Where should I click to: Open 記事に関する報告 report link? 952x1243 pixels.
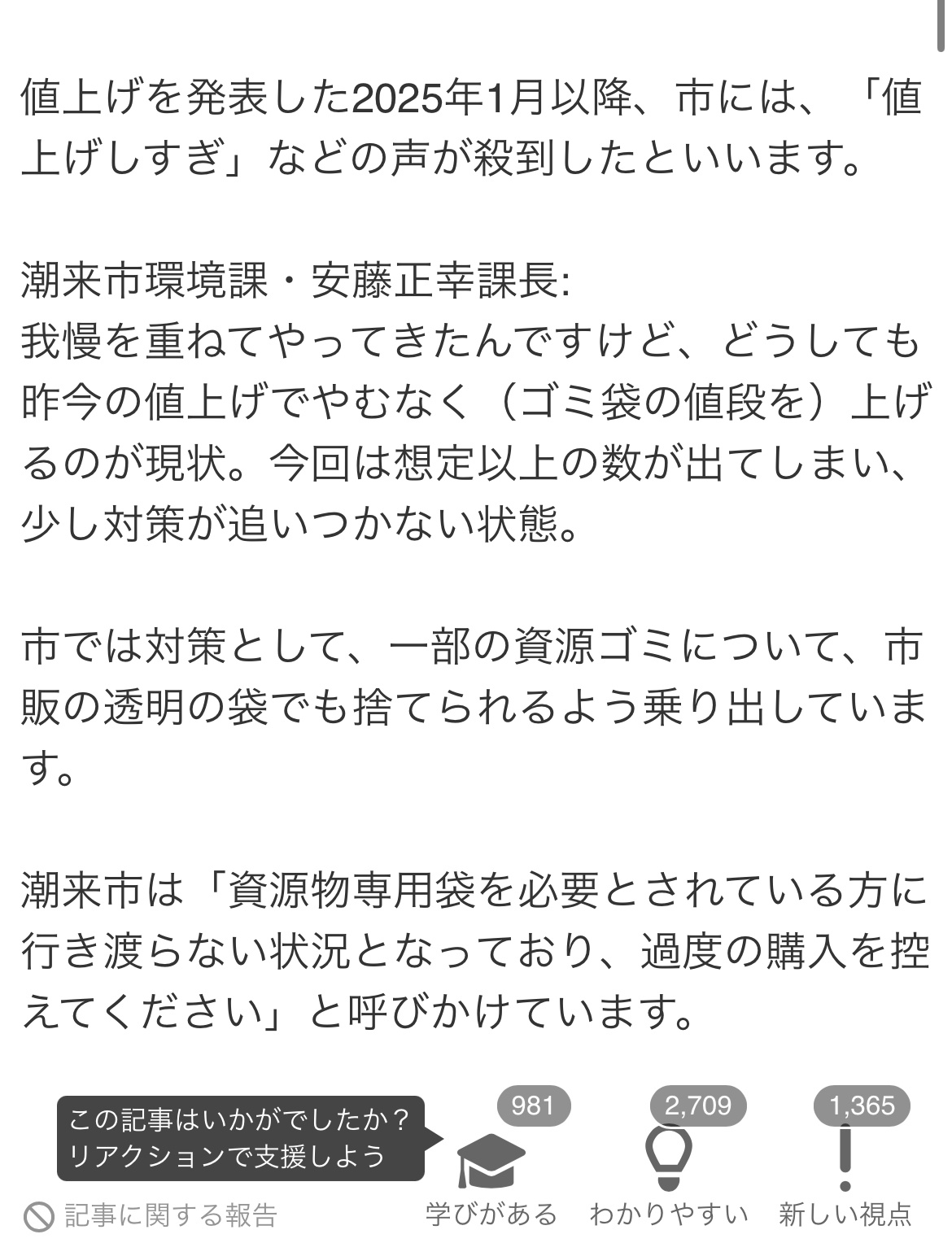coord(152,1215)
